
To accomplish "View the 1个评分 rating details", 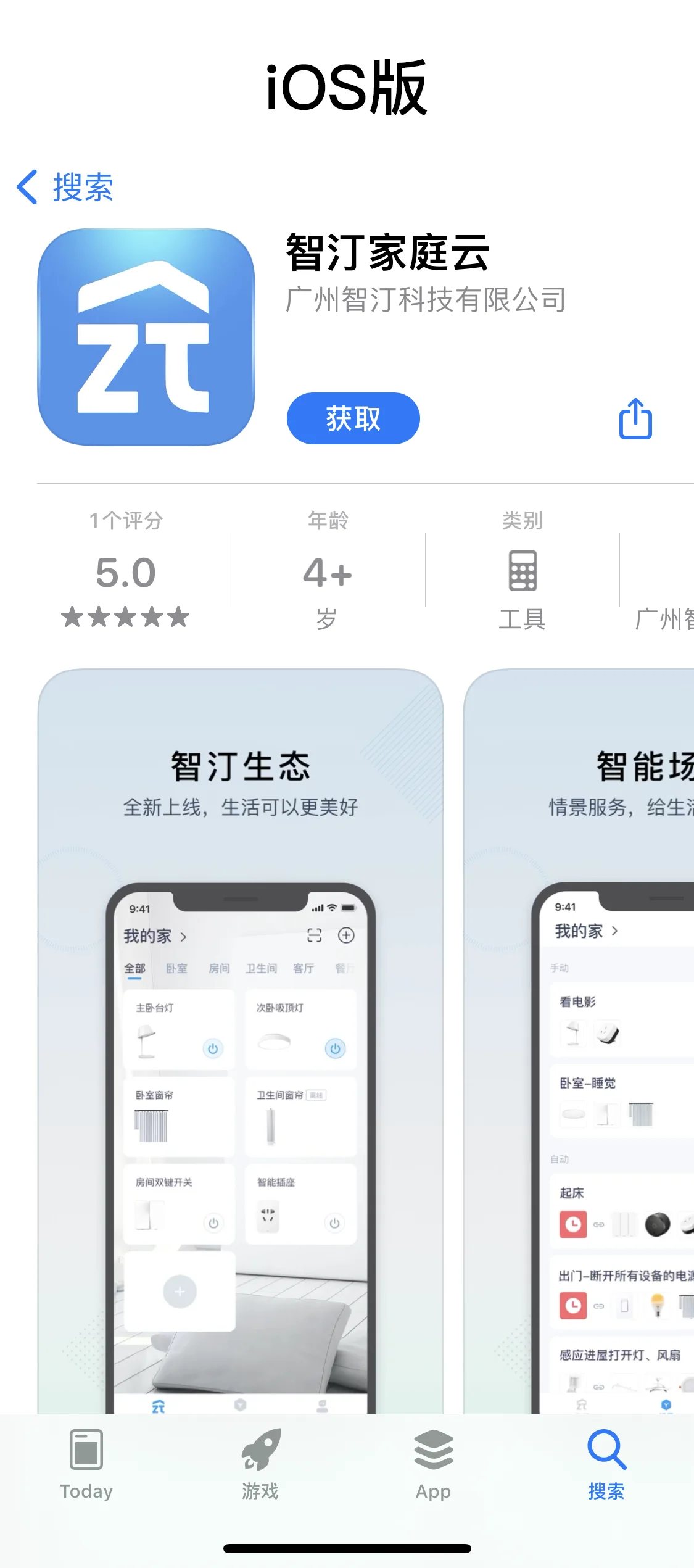I will [126, 569].
